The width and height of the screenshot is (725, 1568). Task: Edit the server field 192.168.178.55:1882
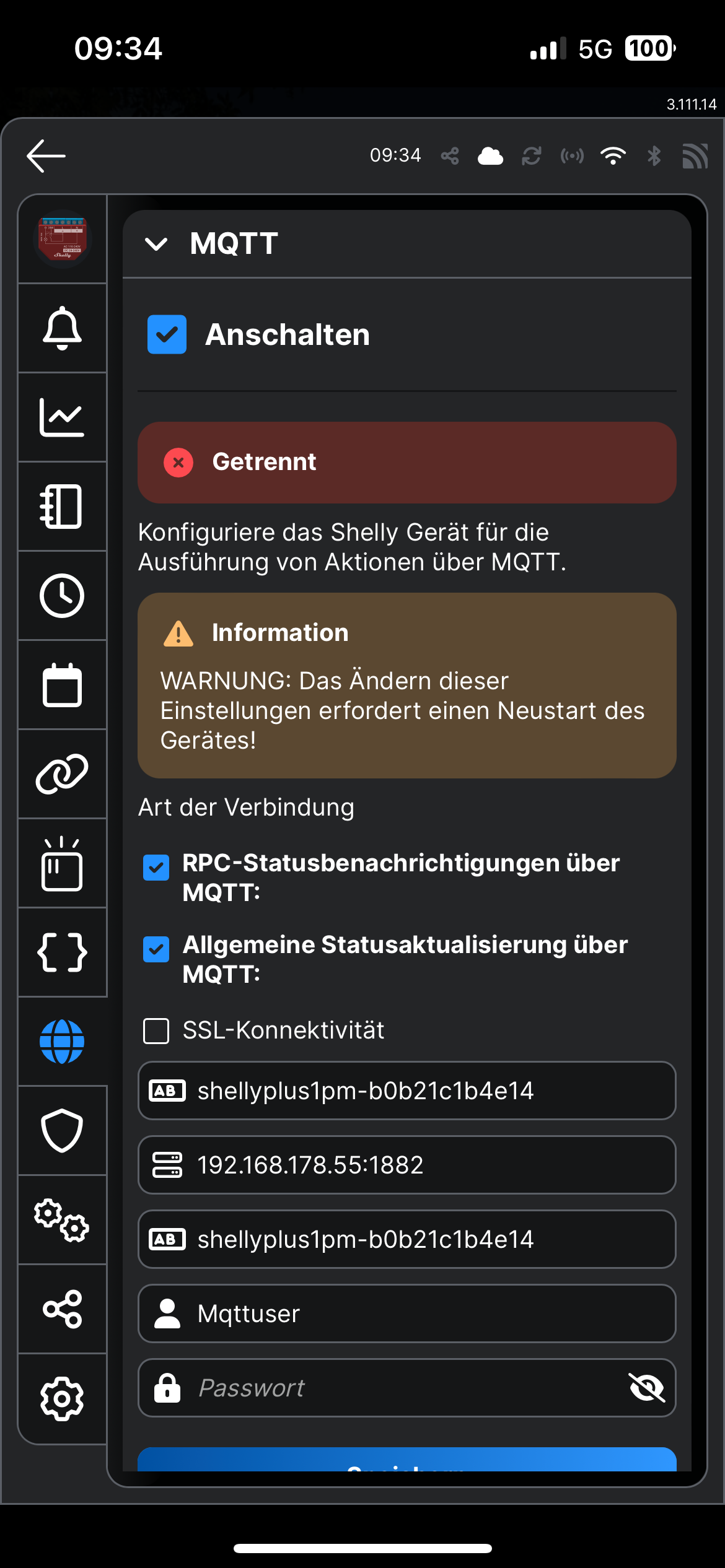[406, 1165]
